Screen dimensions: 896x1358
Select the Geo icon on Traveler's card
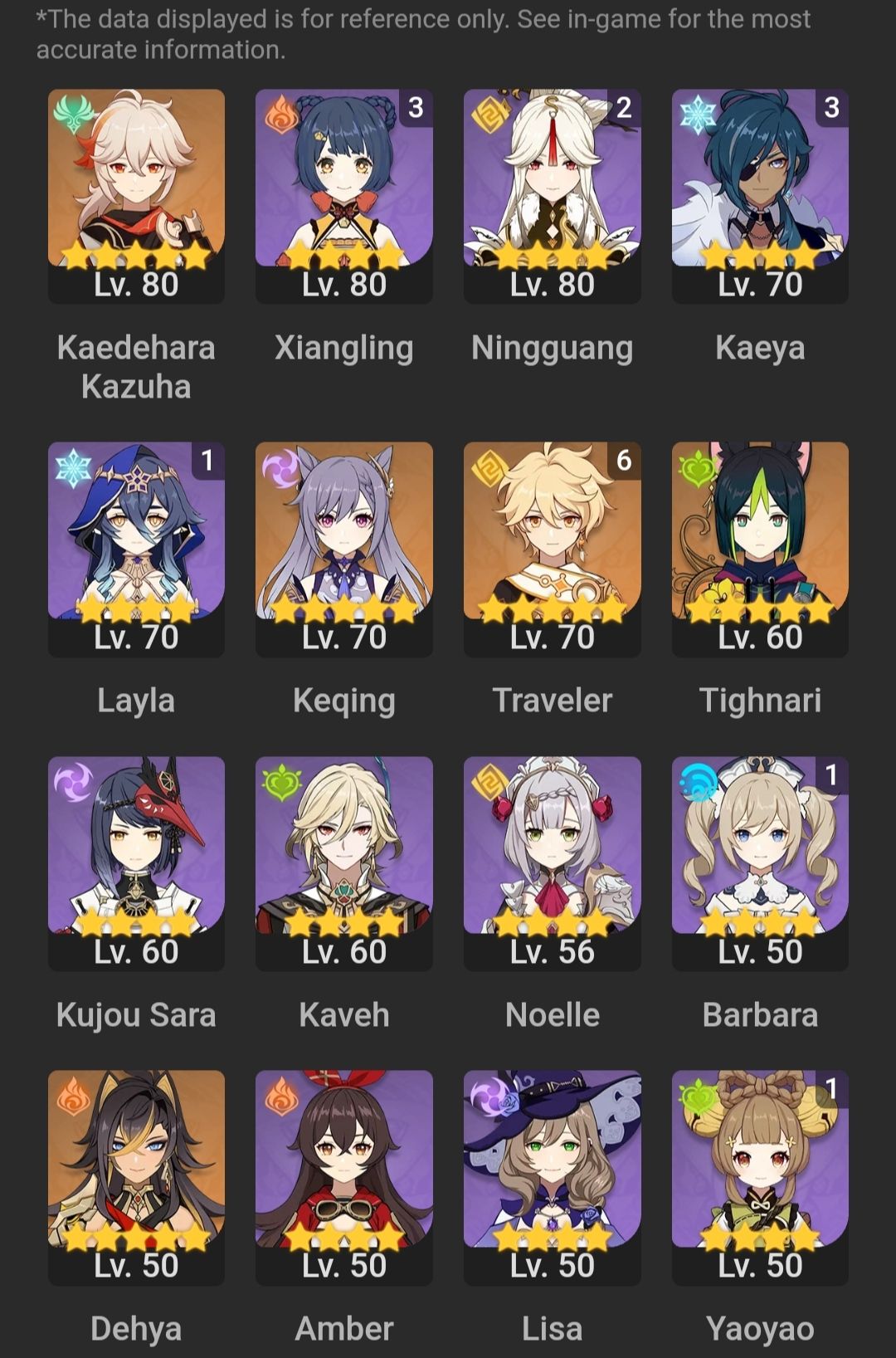click(489, 469)
